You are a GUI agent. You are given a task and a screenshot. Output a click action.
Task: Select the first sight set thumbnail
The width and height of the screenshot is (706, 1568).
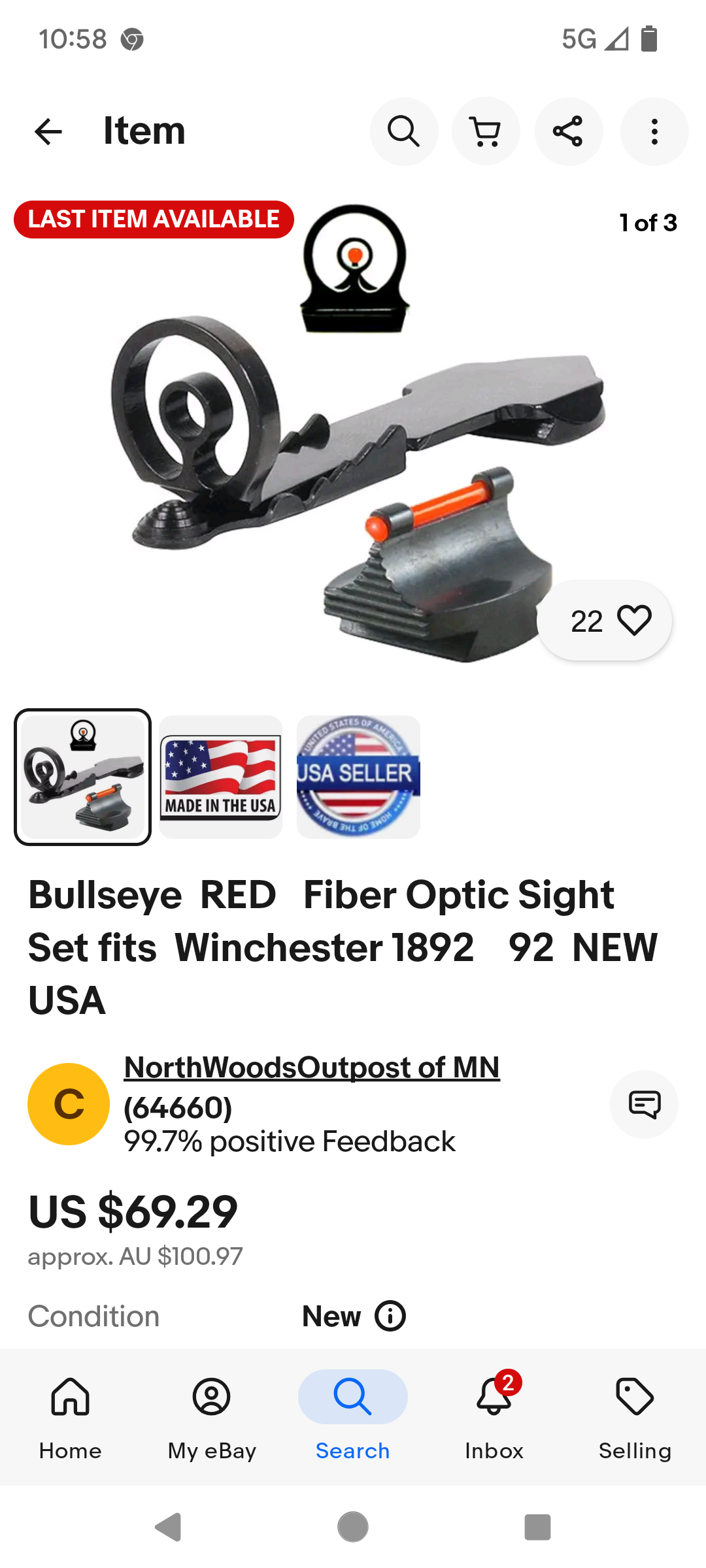coord(83,777)
